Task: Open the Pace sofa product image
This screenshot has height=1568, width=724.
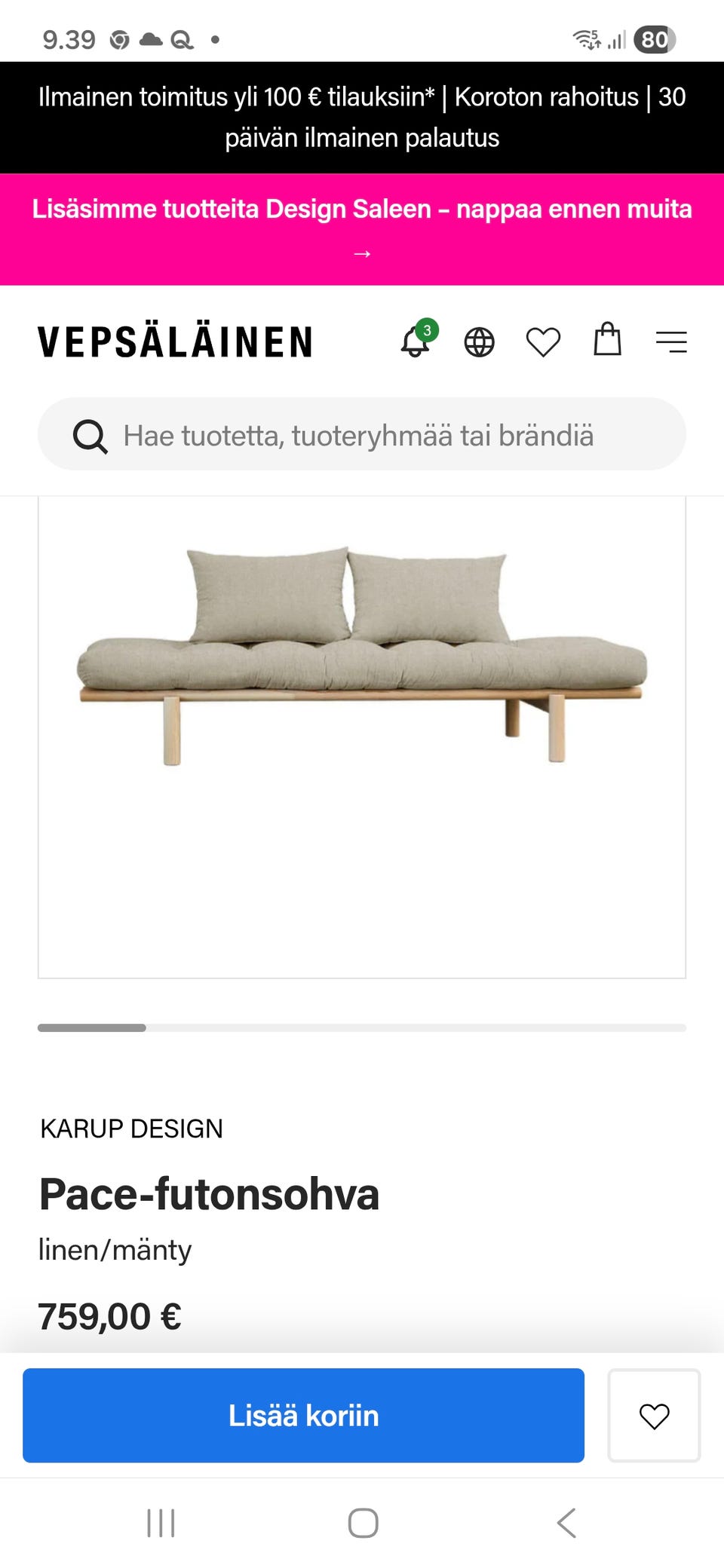Action: click(362, 737)
